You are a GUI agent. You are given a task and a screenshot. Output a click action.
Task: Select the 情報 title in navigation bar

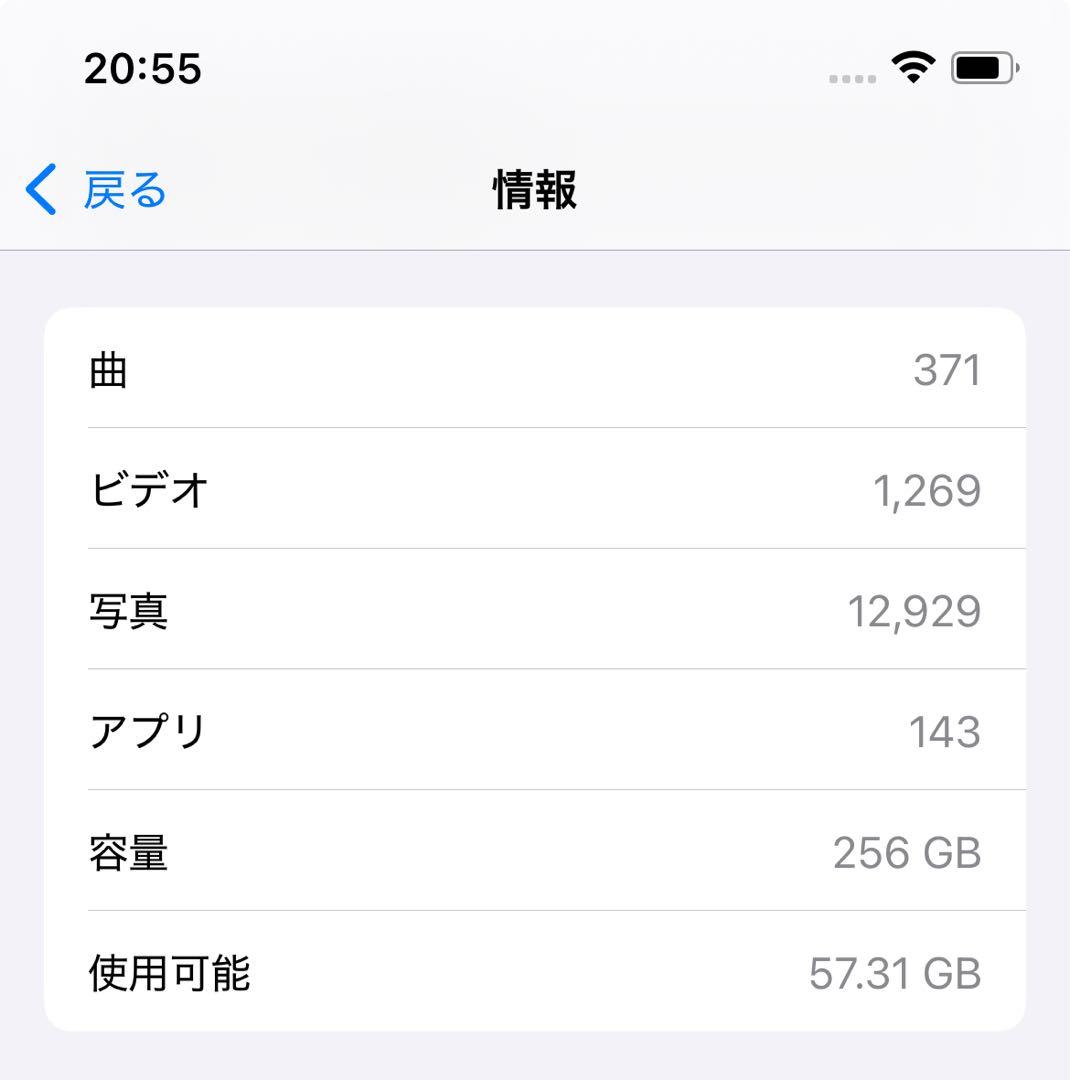[535, 190]
